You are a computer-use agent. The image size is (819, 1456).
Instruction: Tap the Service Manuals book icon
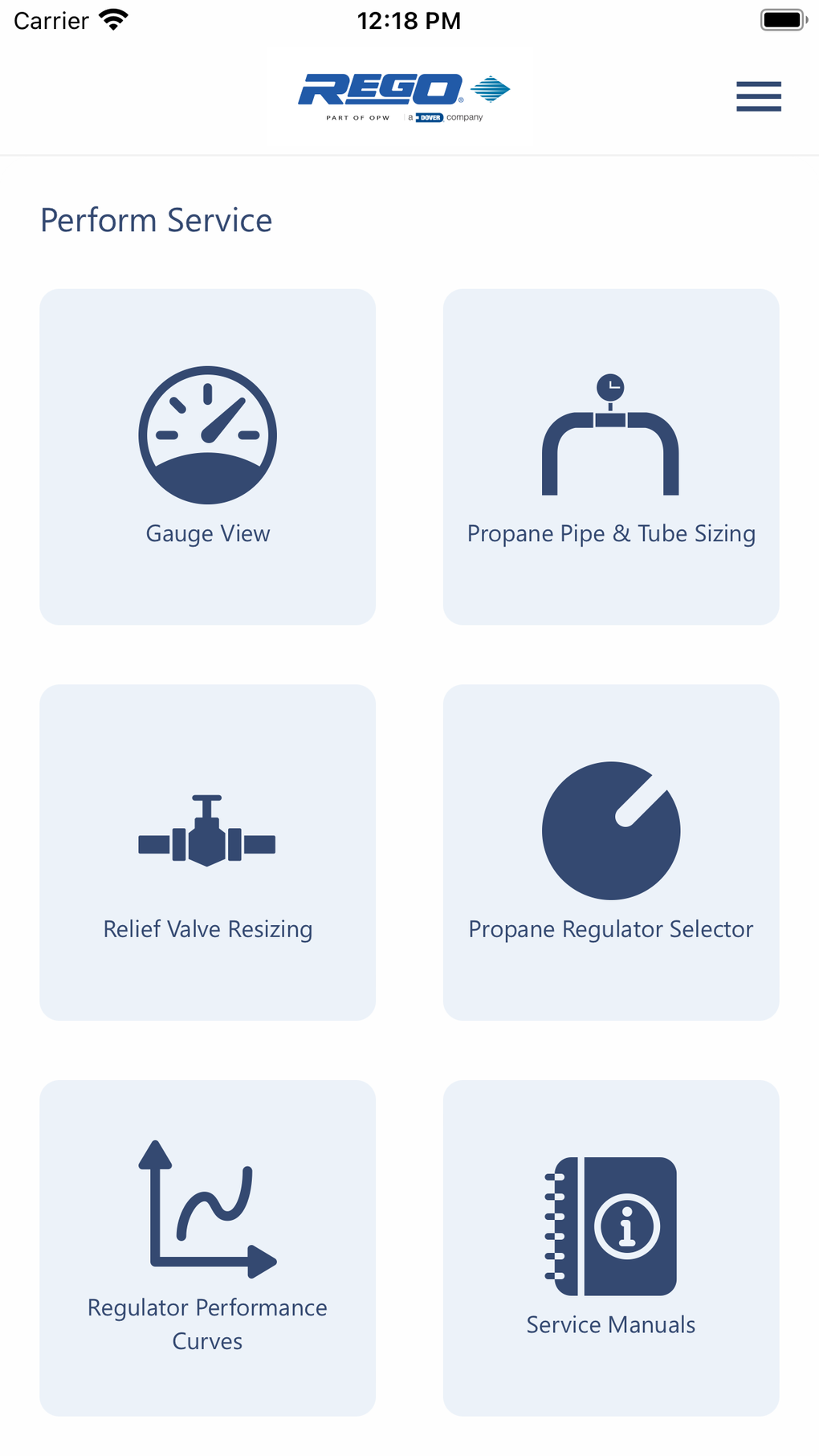[611, 1225]
